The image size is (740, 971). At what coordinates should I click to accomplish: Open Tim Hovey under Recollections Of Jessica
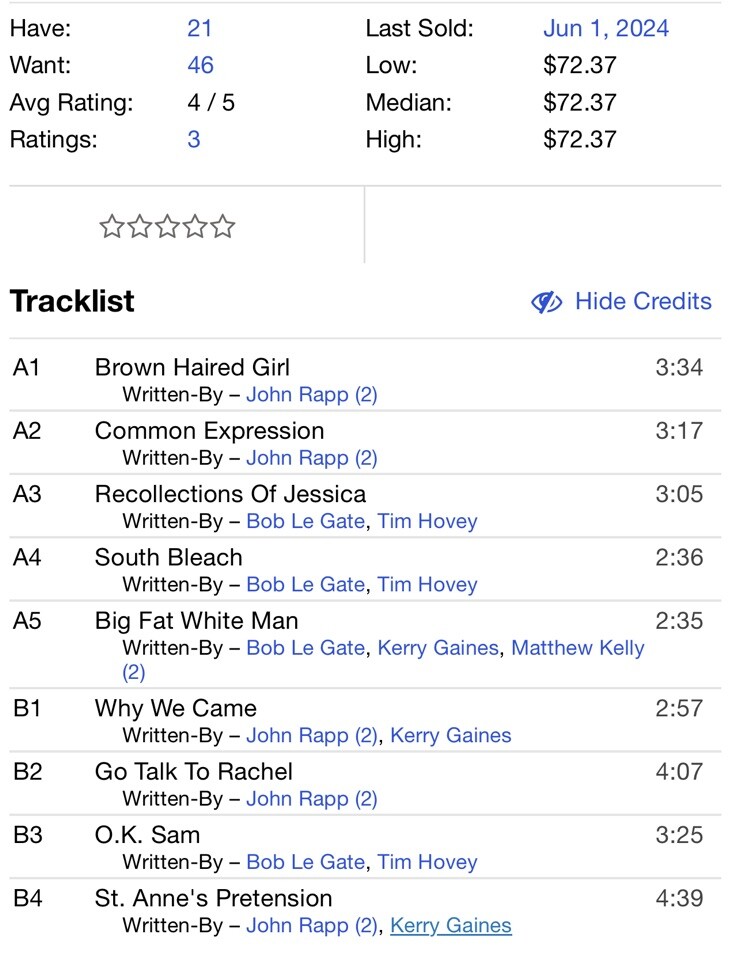click(427, 521)
